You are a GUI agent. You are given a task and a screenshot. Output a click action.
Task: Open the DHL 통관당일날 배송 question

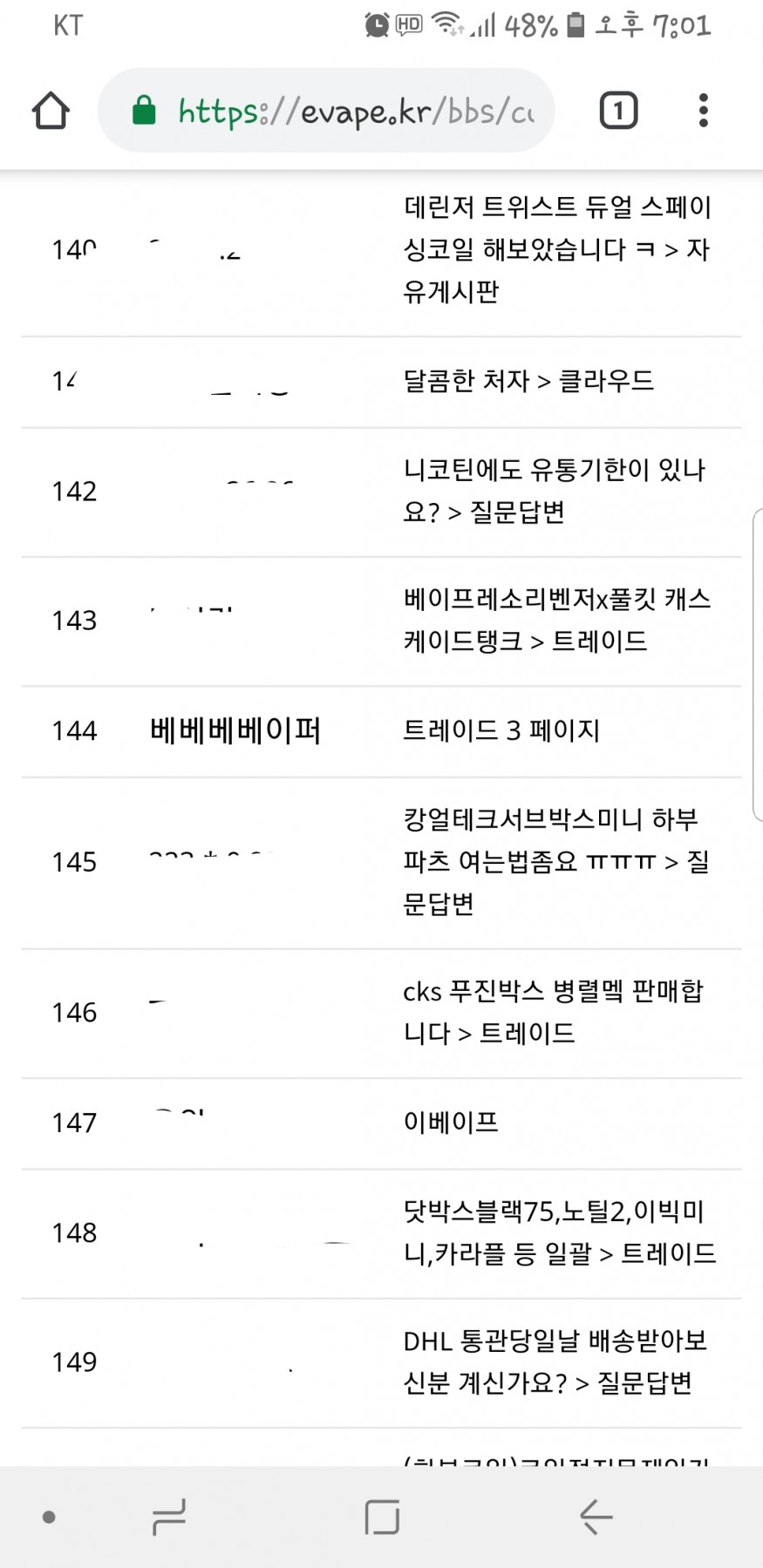click(555, 1361)
